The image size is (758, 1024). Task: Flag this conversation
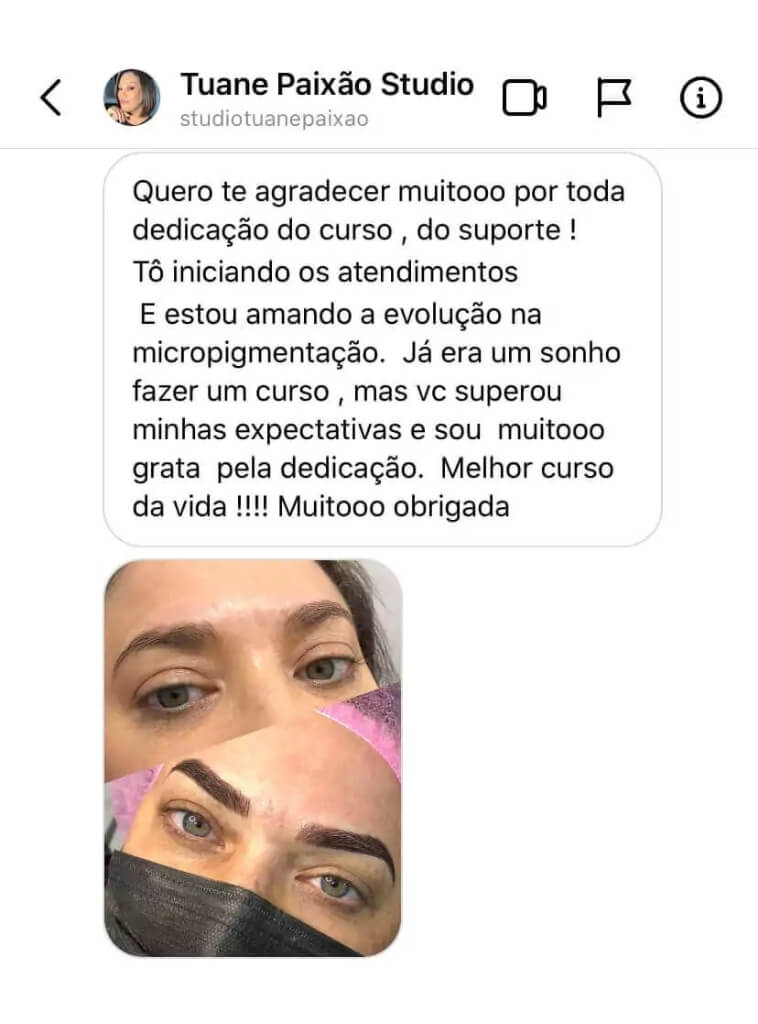click(x=613, y=97)
